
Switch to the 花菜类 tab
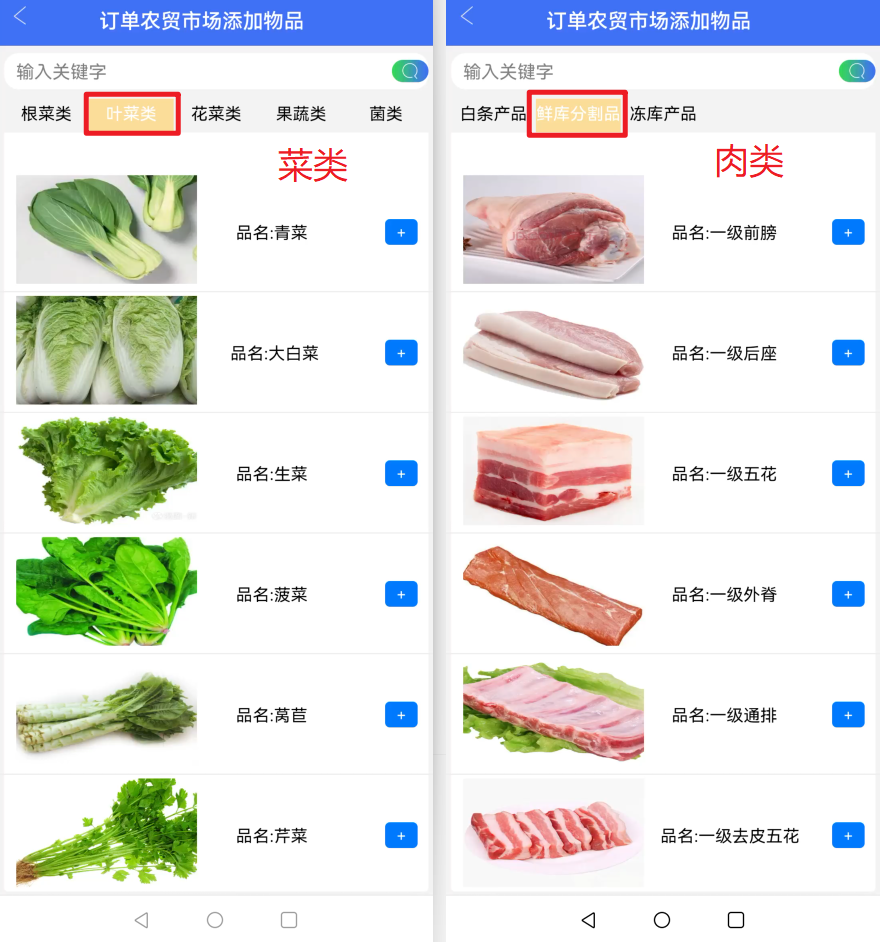point(216,114)
